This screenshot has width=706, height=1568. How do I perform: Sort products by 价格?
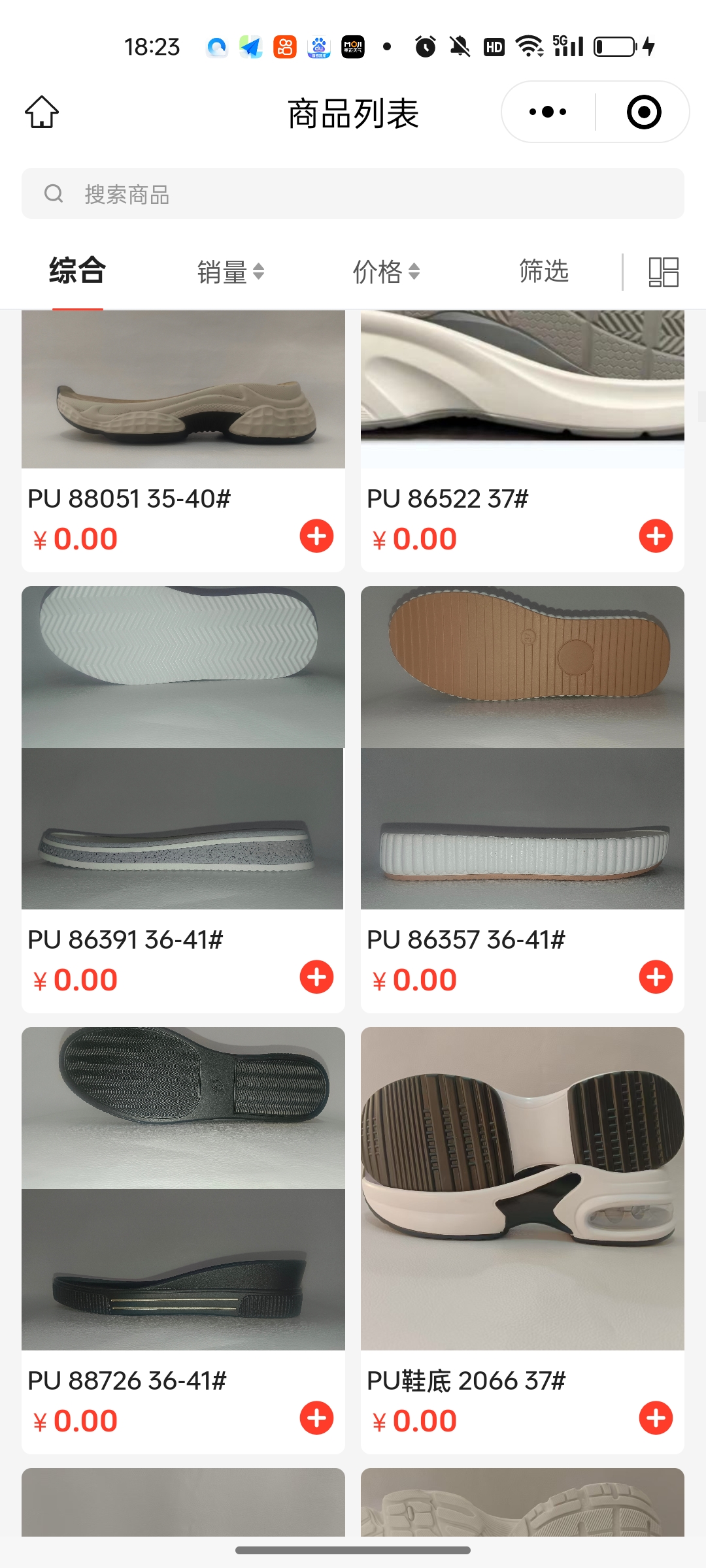click(386, 272)
